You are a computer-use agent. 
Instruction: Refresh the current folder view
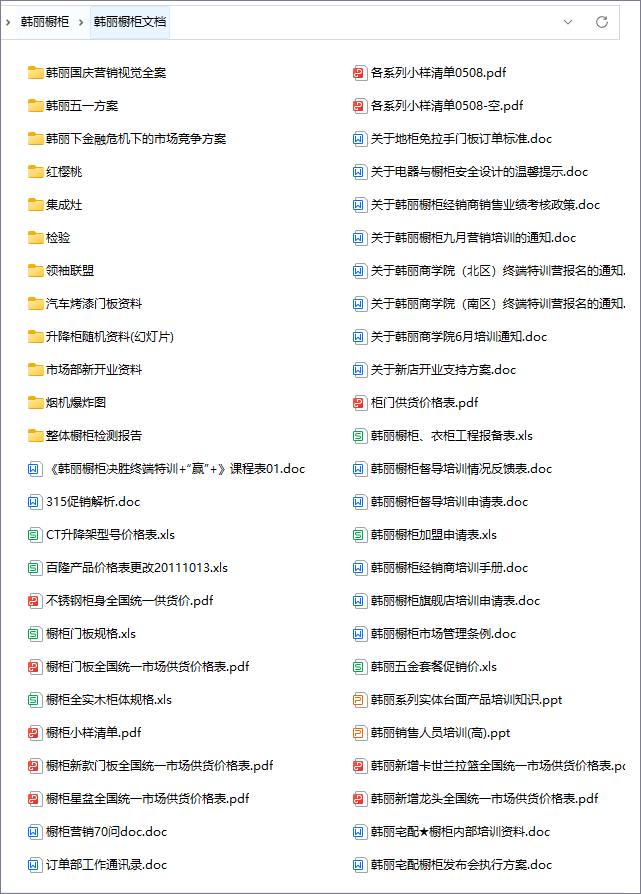(602, 21)
